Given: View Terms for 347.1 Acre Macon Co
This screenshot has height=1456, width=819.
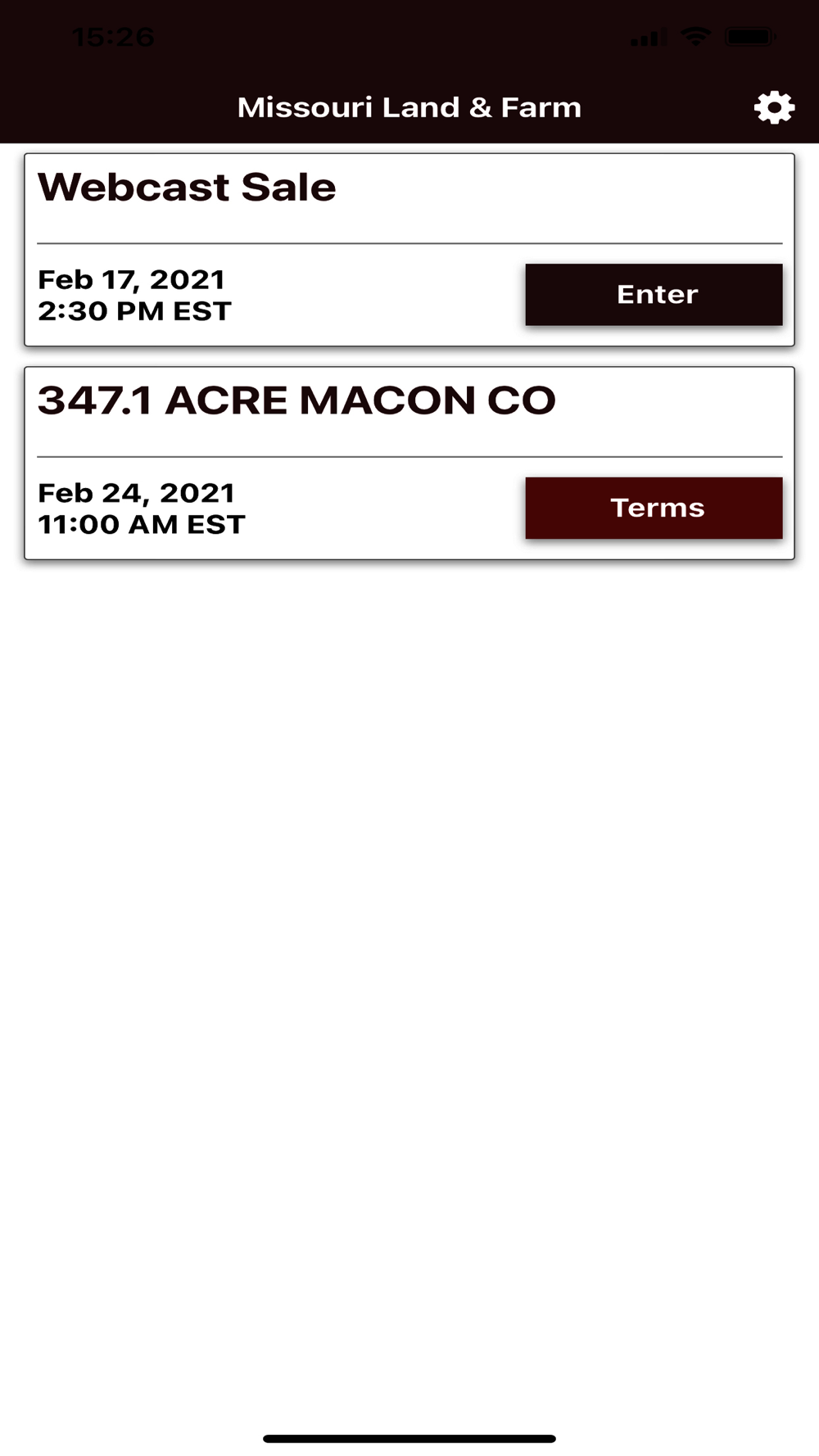Looking at the screenshot, I should [x=654, y=508].
